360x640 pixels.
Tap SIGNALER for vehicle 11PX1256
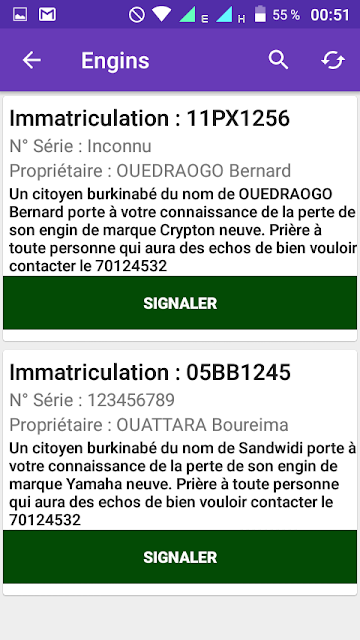[x=180, y=303]
